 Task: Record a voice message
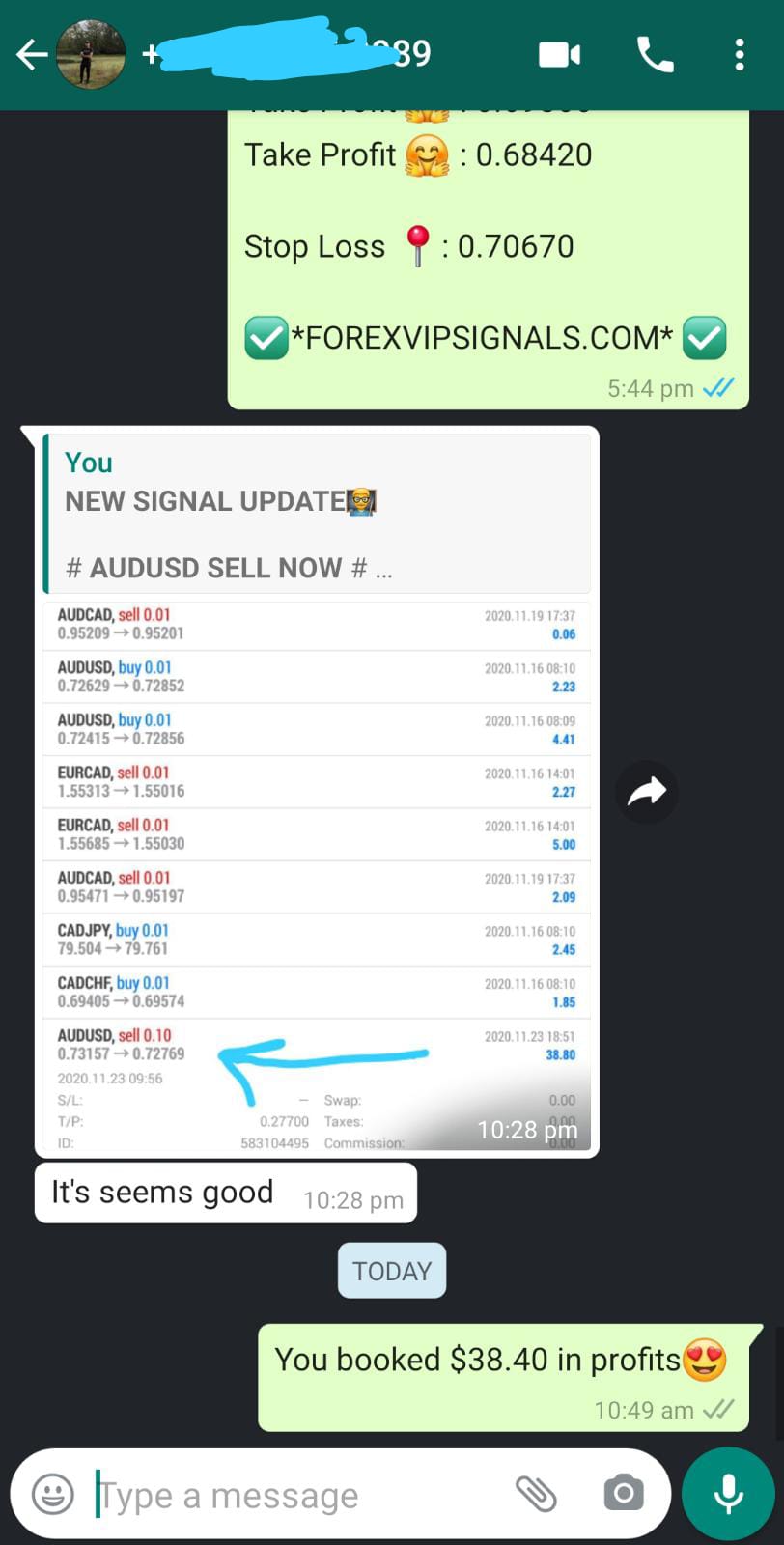tap(728, 1494)
